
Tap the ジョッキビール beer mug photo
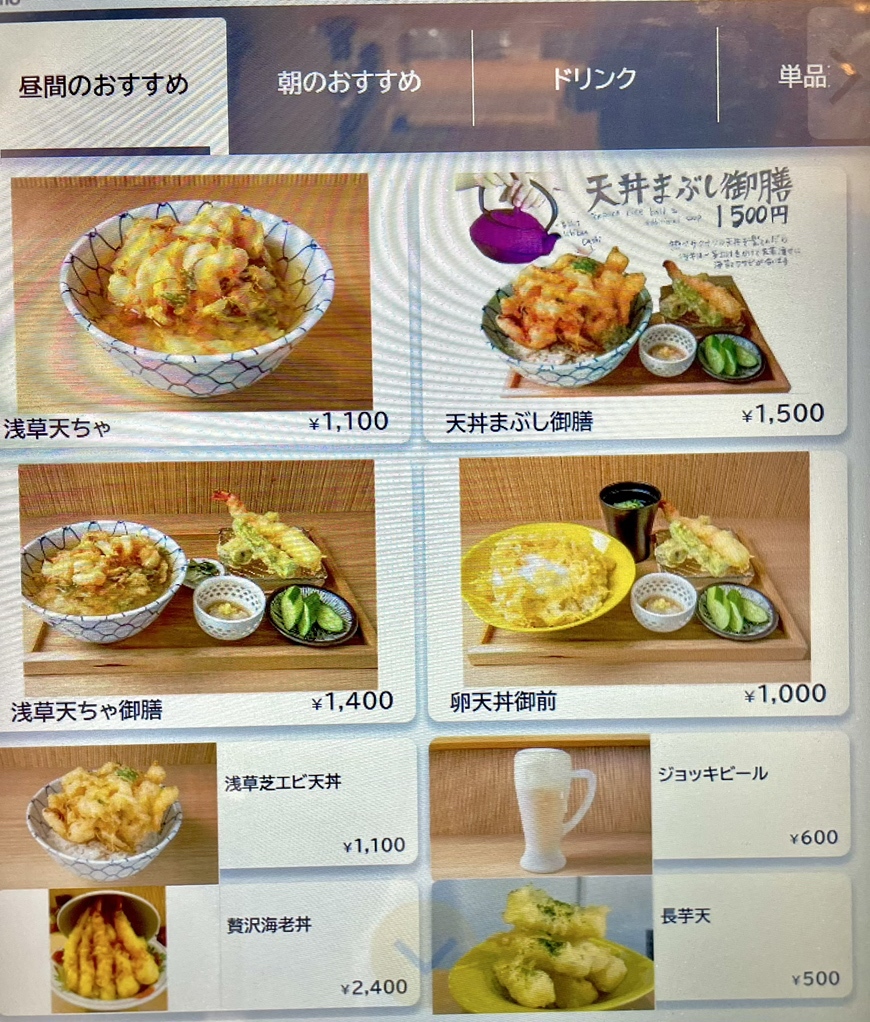pos(540,810)
